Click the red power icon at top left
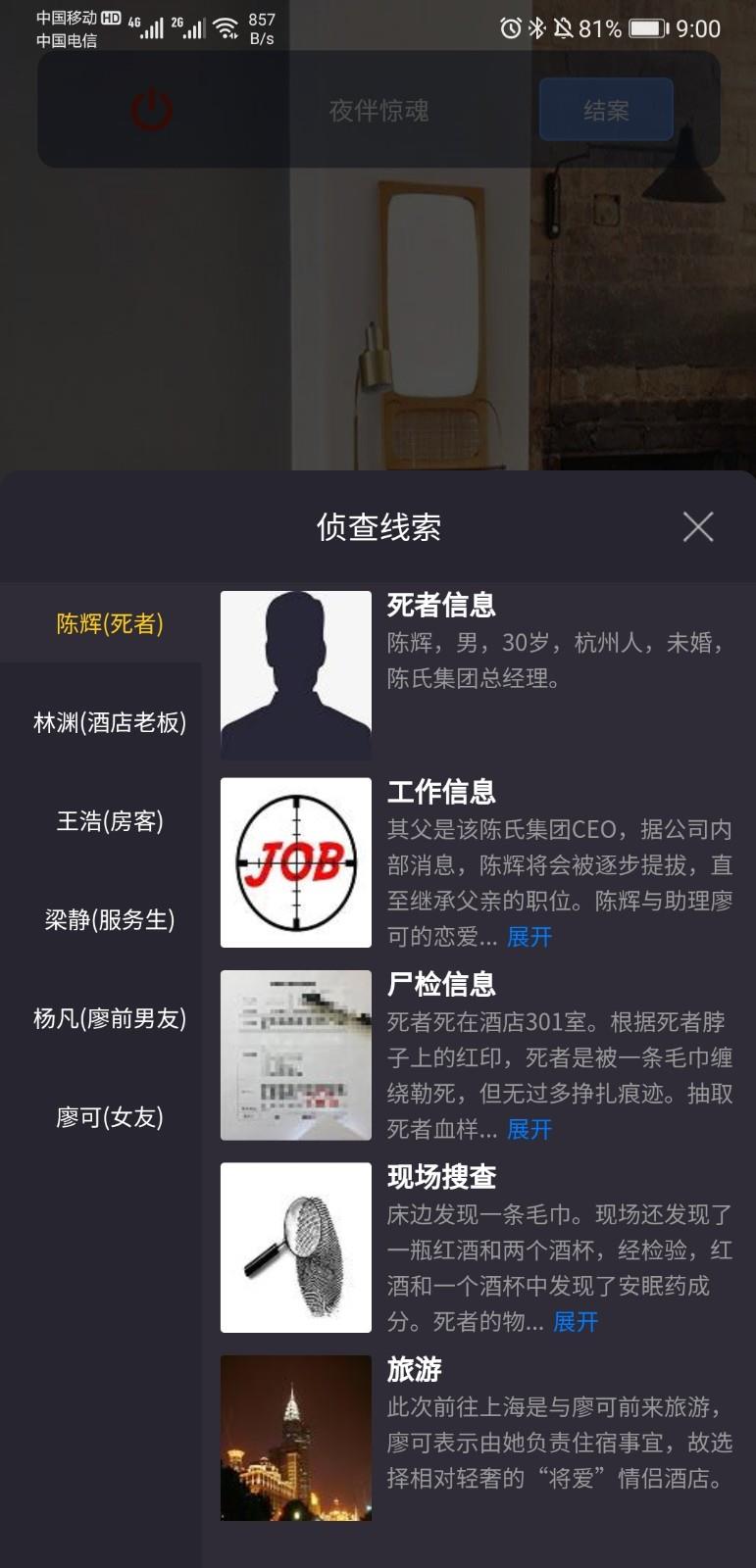 click(x=152, y=110)
